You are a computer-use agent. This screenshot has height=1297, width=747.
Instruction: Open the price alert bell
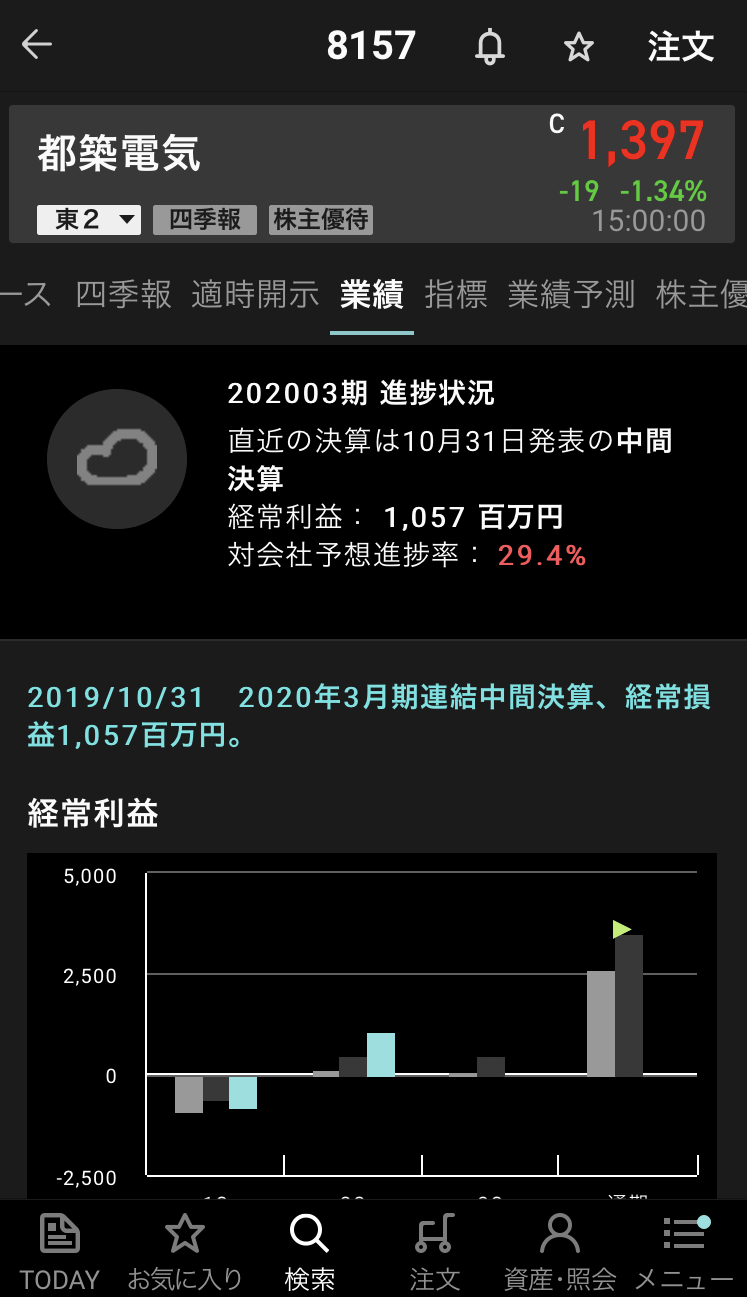(x=490, y=46)
